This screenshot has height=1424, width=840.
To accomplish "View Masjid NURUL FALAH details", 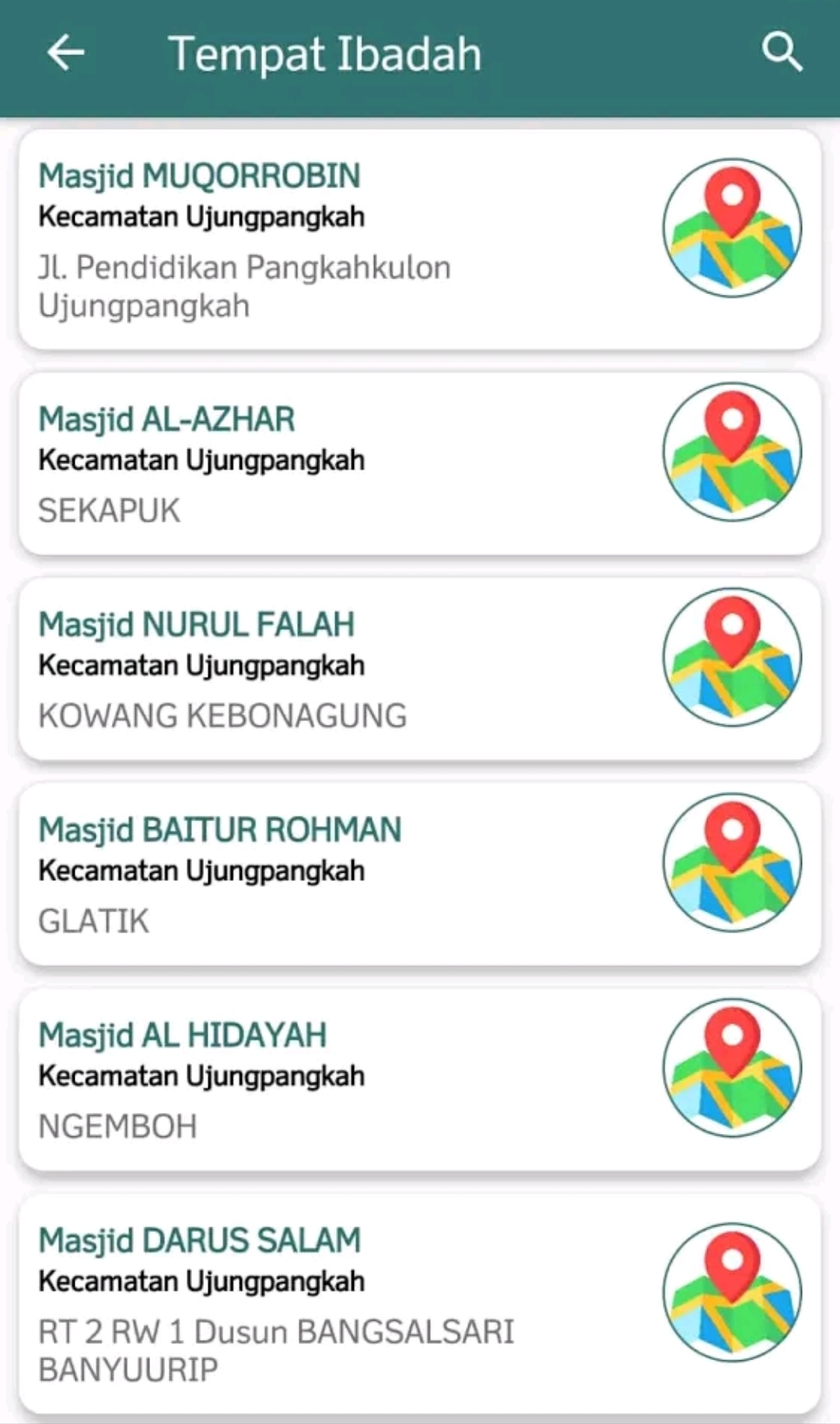I will 311,670.
